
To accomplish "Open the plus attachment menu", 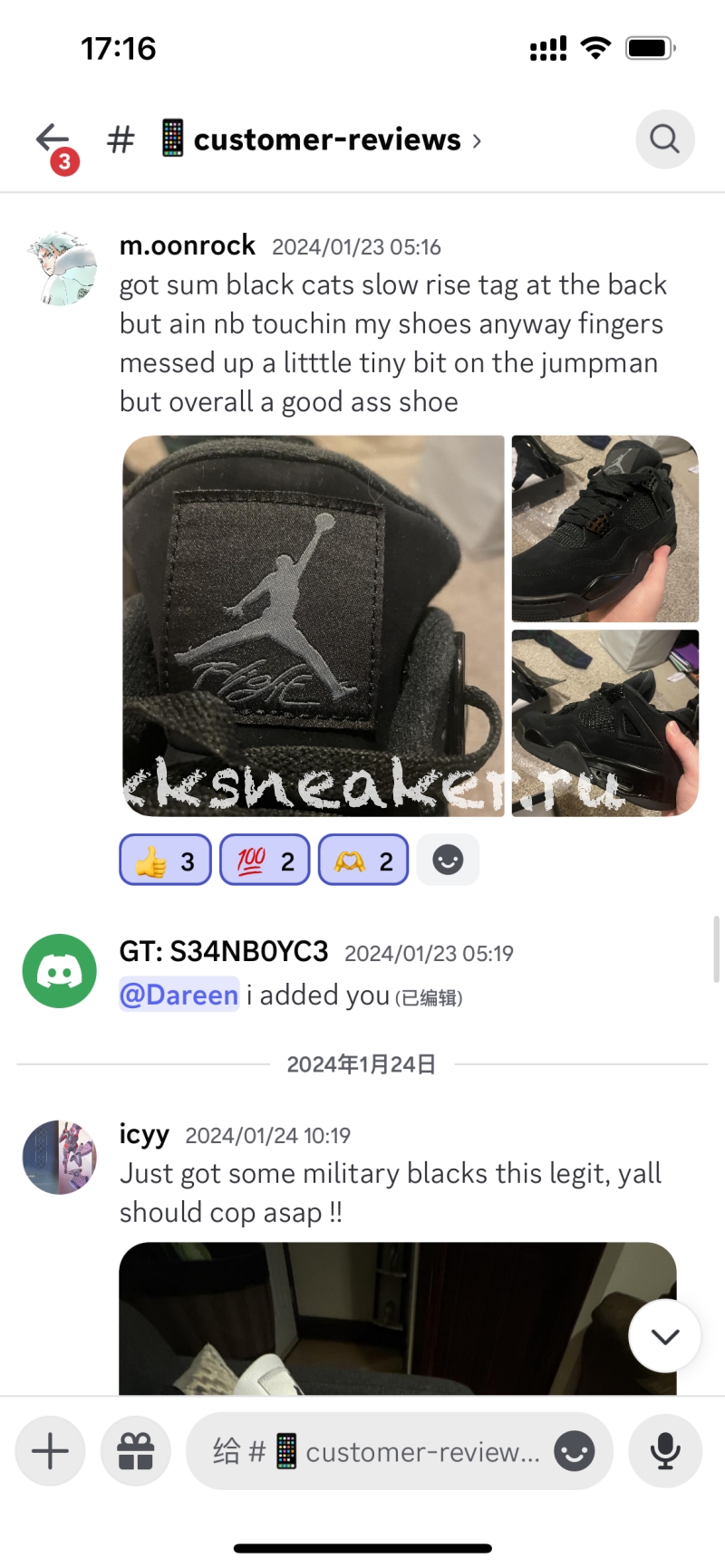I will tap(51, 1452).
